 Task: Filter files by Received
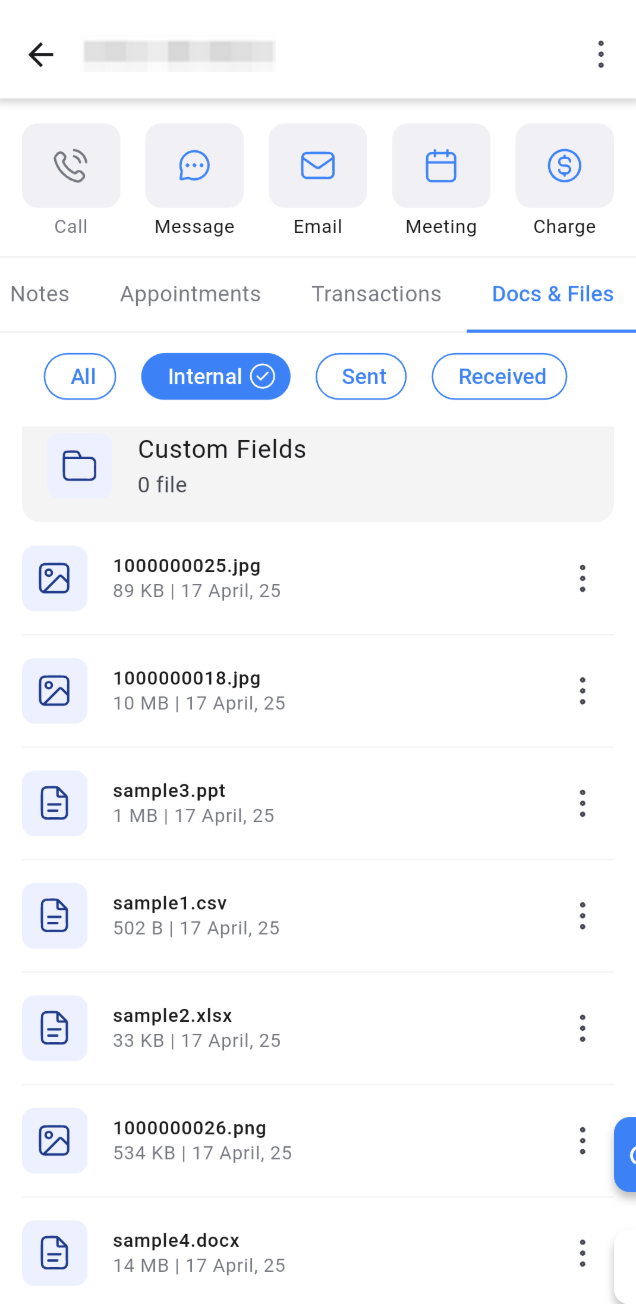point(499,377)
